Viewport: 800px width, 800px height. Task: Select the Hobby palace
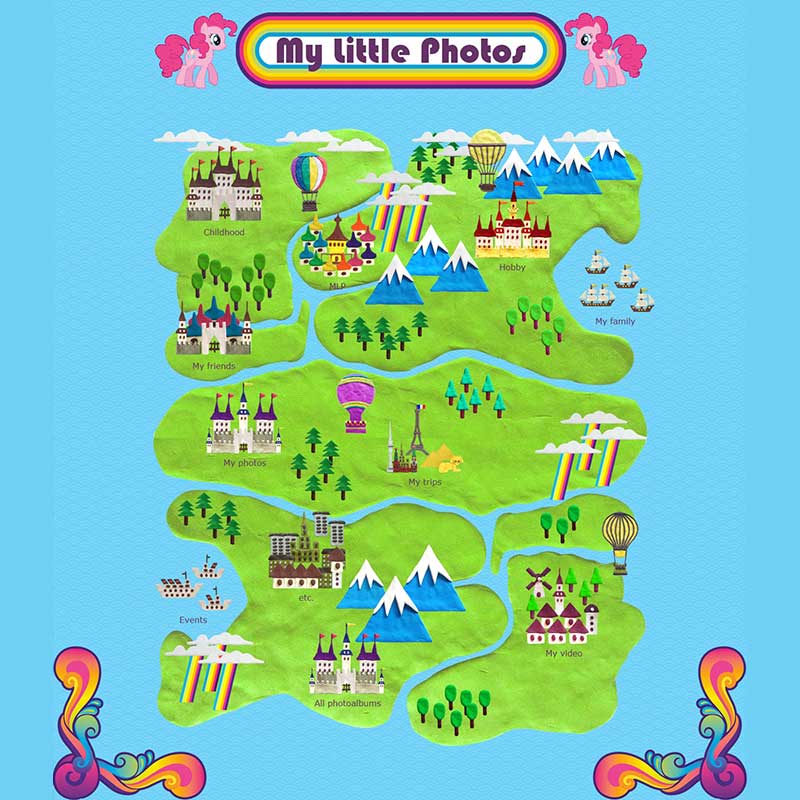pos(512,228)
